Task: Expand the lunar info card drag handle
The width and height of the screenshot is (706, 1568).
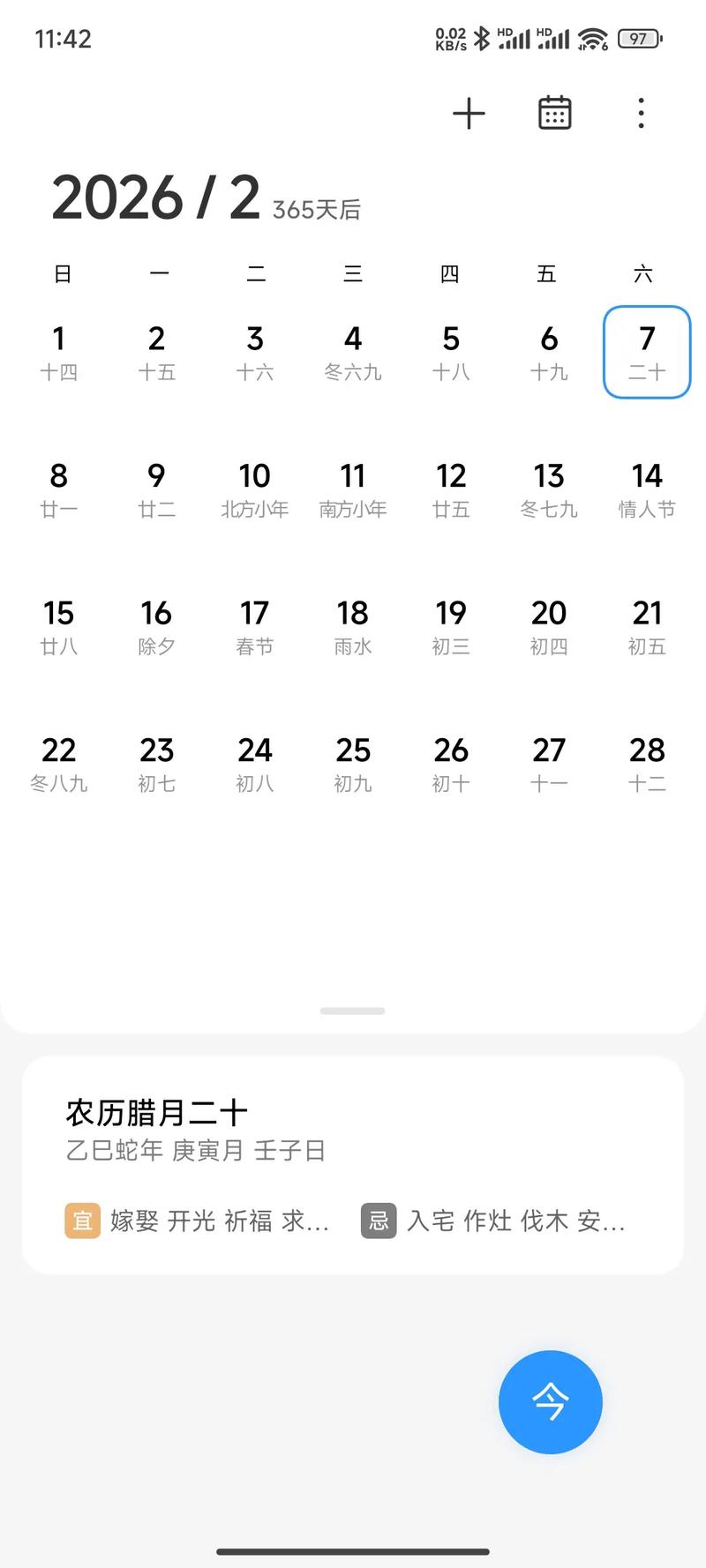Action: 353,1012
